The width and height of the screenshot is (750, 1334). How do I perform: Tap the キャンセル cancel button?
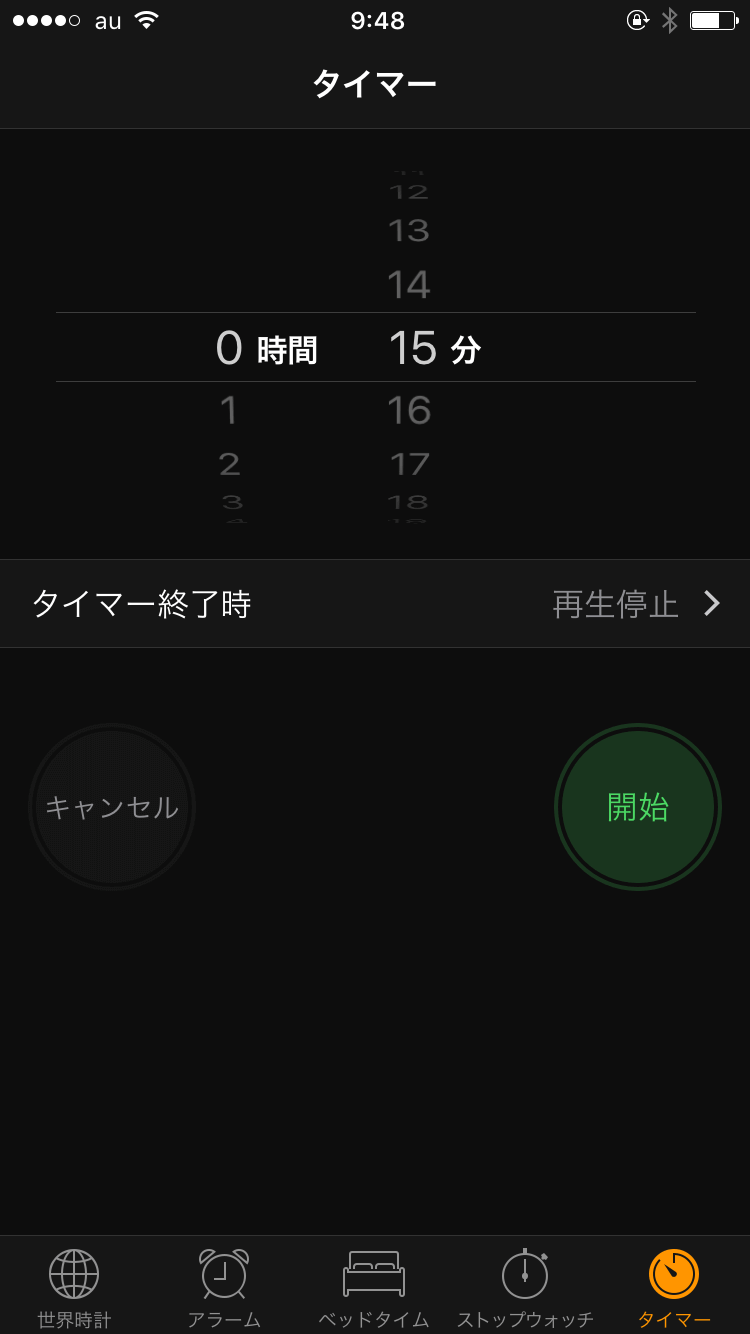112,807
